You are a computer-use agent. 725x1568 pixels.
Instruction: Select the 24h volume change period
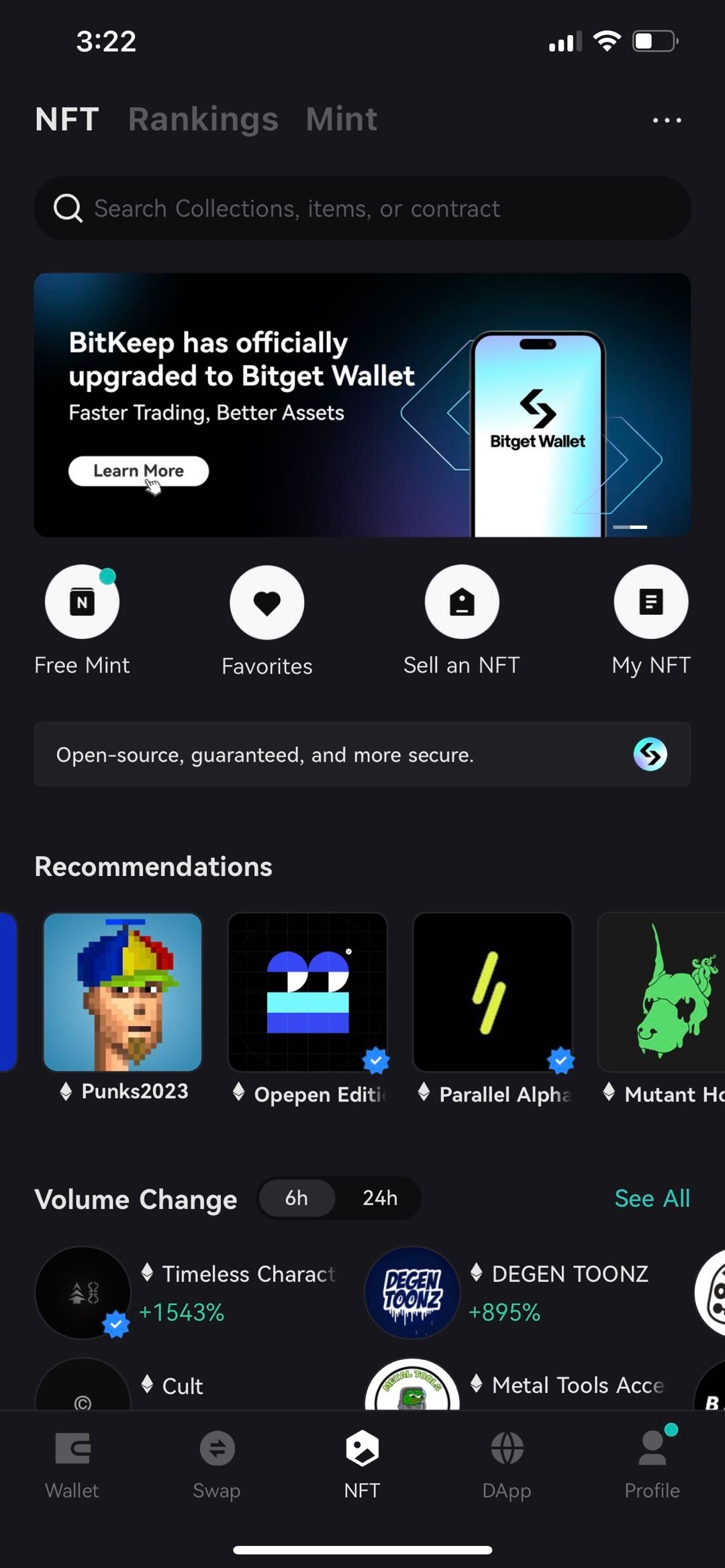380,1198
